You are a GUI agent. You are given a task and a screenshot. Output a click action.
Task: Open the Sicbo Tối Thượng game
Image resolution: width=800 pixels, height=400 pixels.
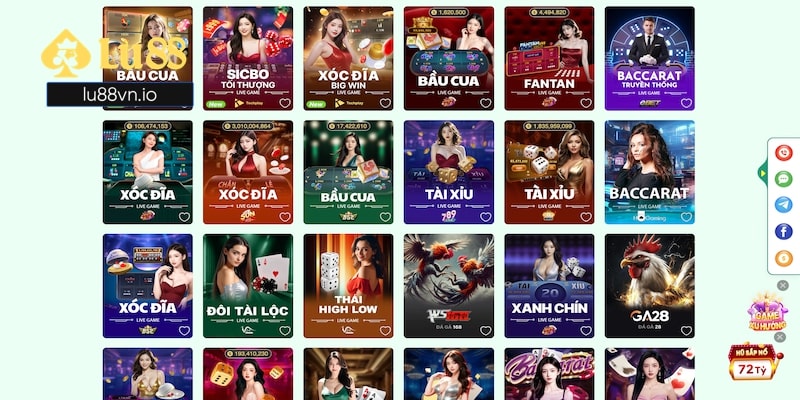click(x=247, y=57)
